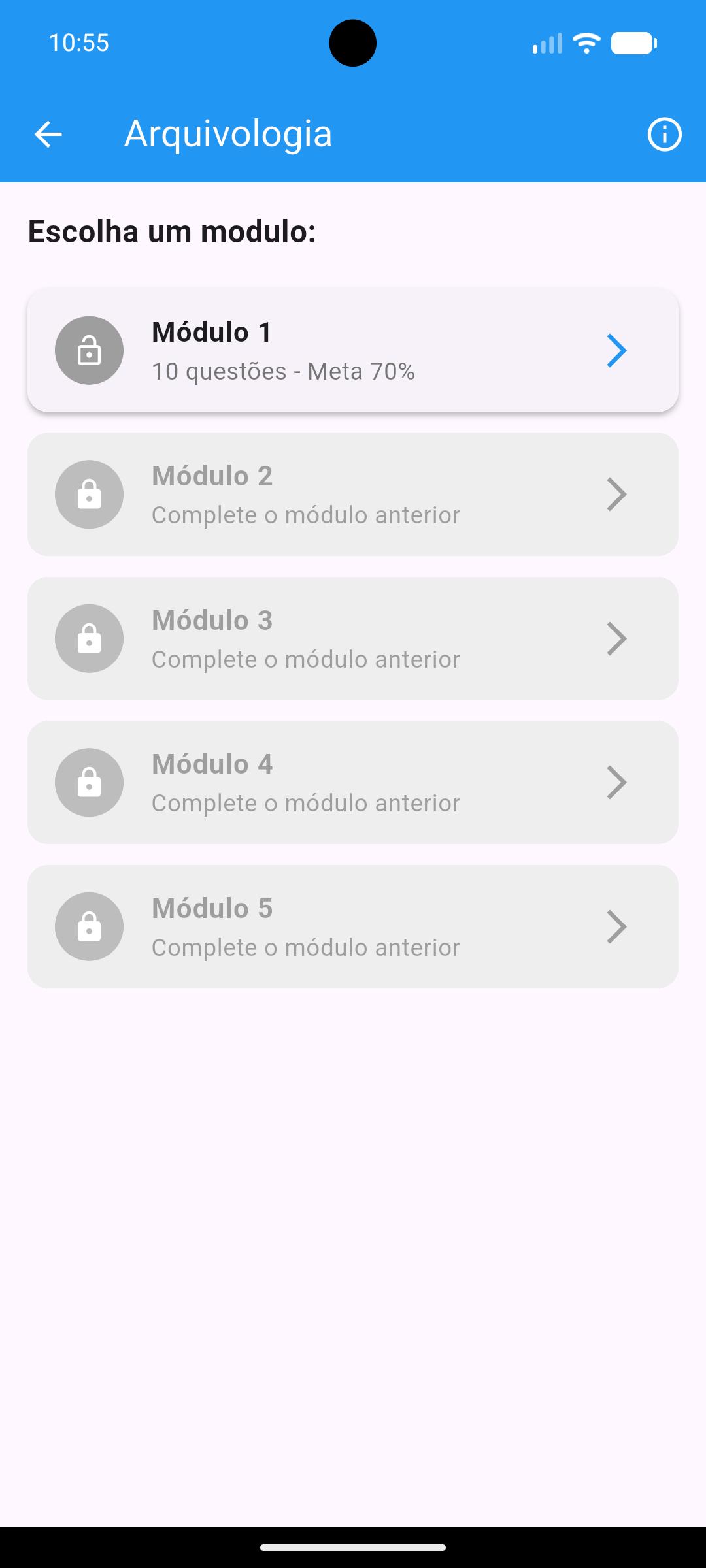Viewport: 706px width, 1568px height.
Task: Select the locked Módulo 4 card
Action: 353,783
